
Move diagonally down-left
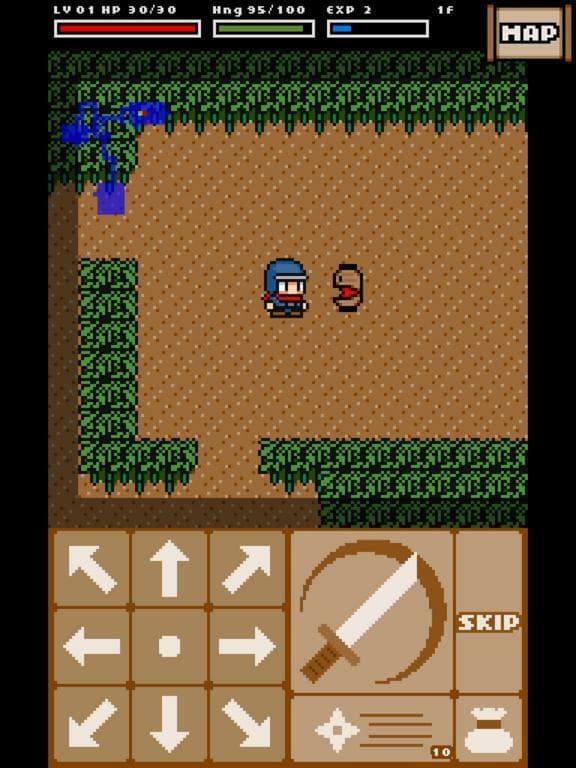pyautogui.click(x=92, y=724)
